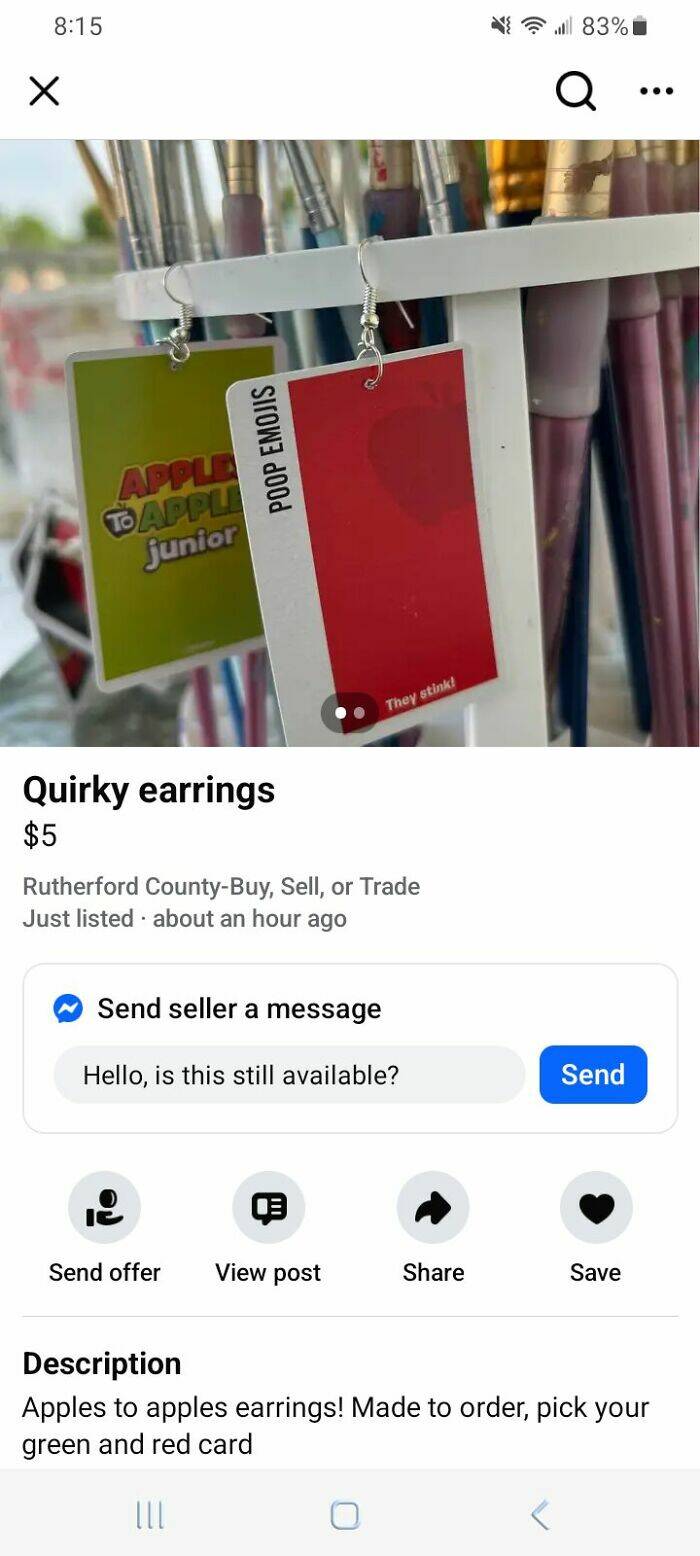Save the listing with the heart
The height and width of the screenshot is (1556, 700).
pos(596,1208)
